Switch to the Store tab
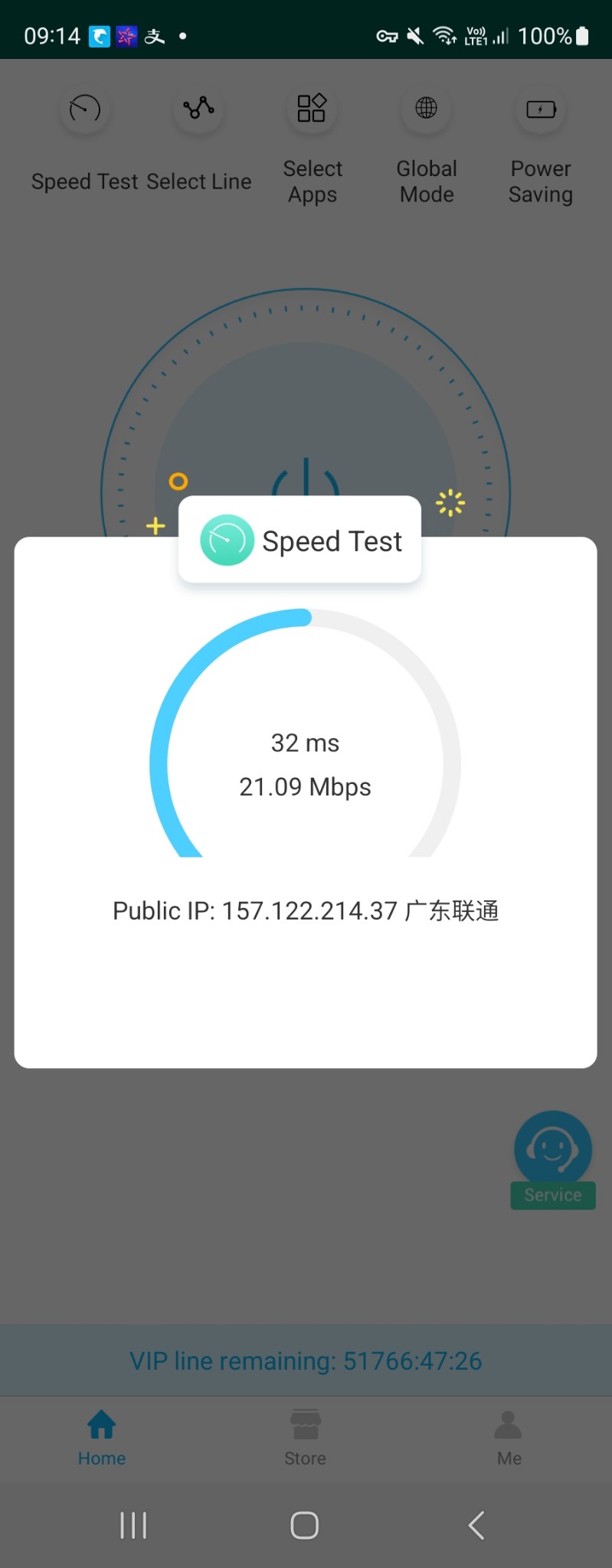Screen dimensions: 612x1568 pos(306,1437)
